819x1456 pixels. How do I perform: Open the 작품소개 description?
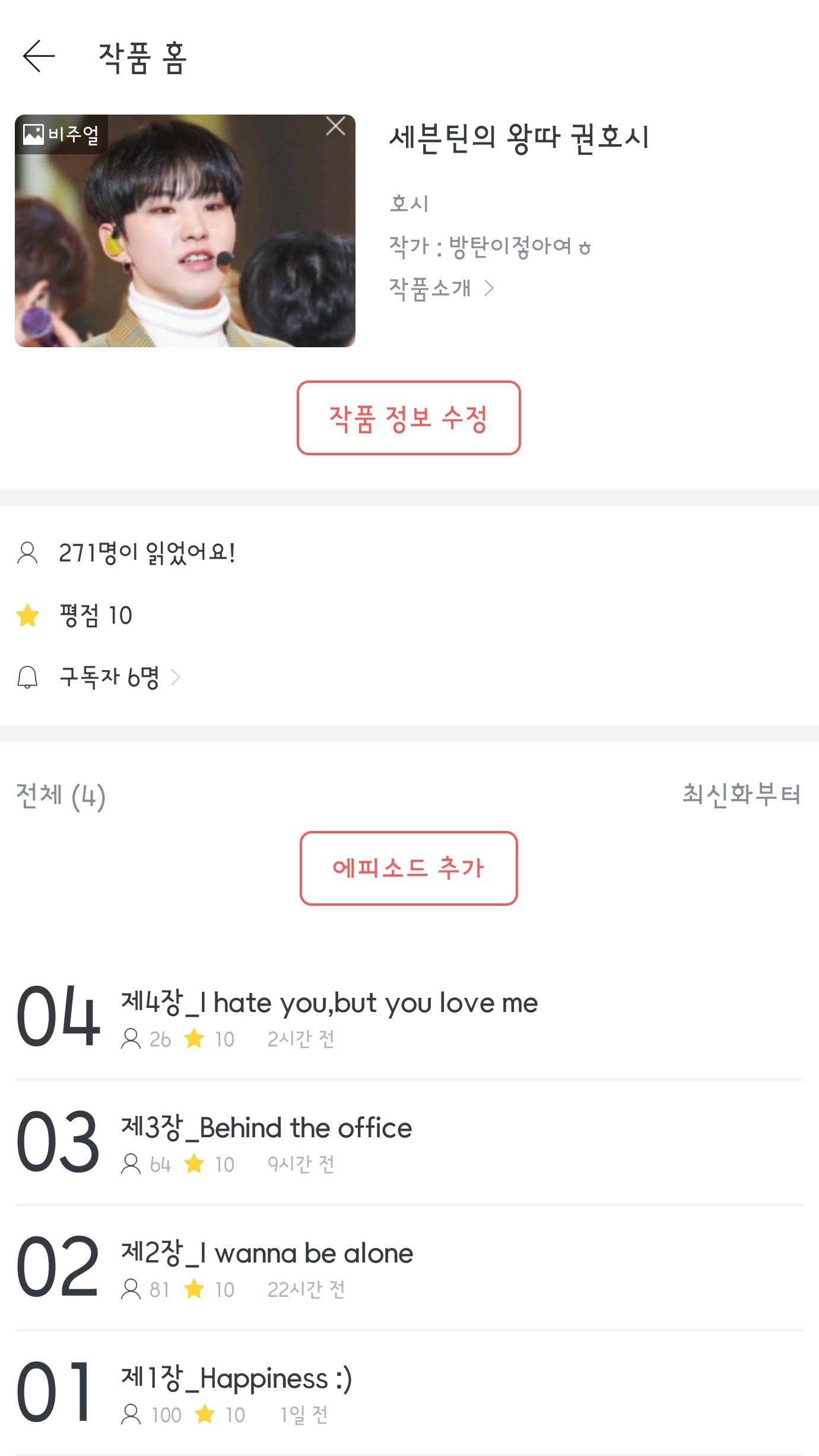click(x=441, y=288)
